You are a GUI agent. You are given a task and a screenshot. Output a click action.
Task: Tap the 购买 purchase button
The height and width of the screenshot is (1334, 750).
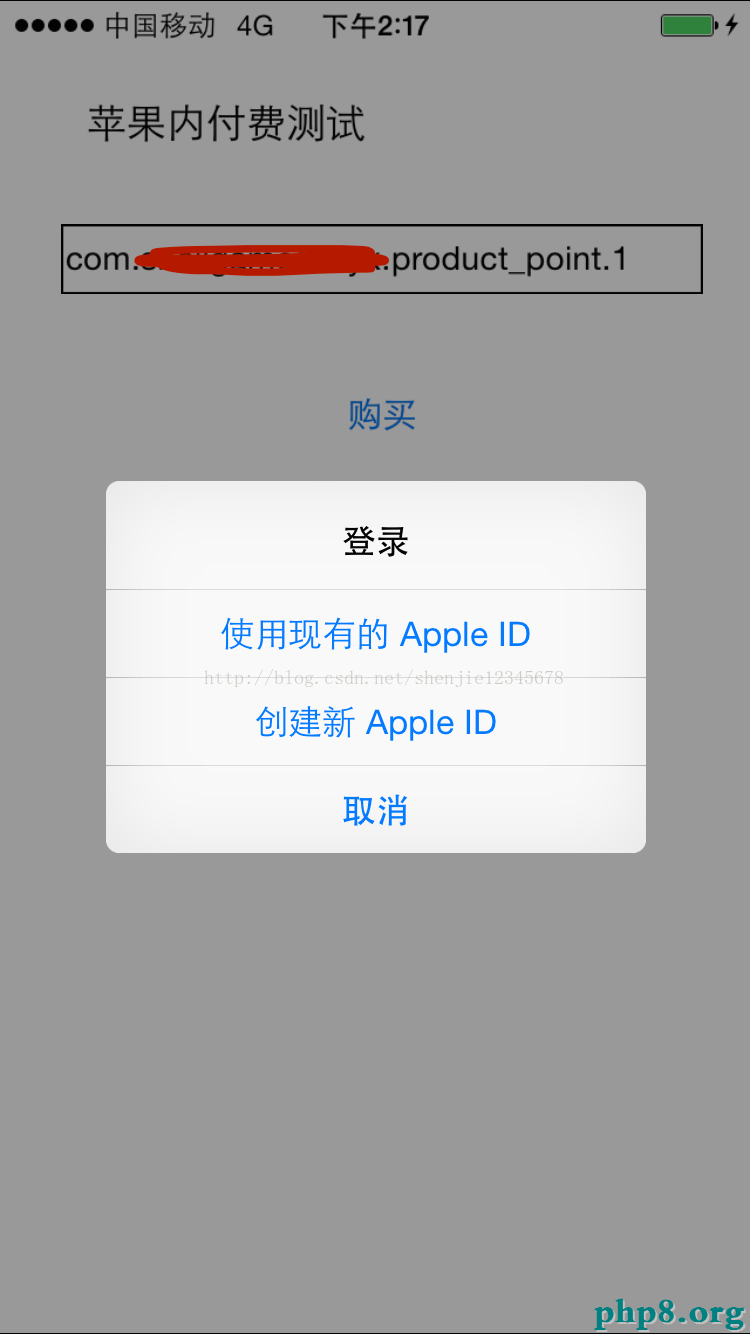381,414
